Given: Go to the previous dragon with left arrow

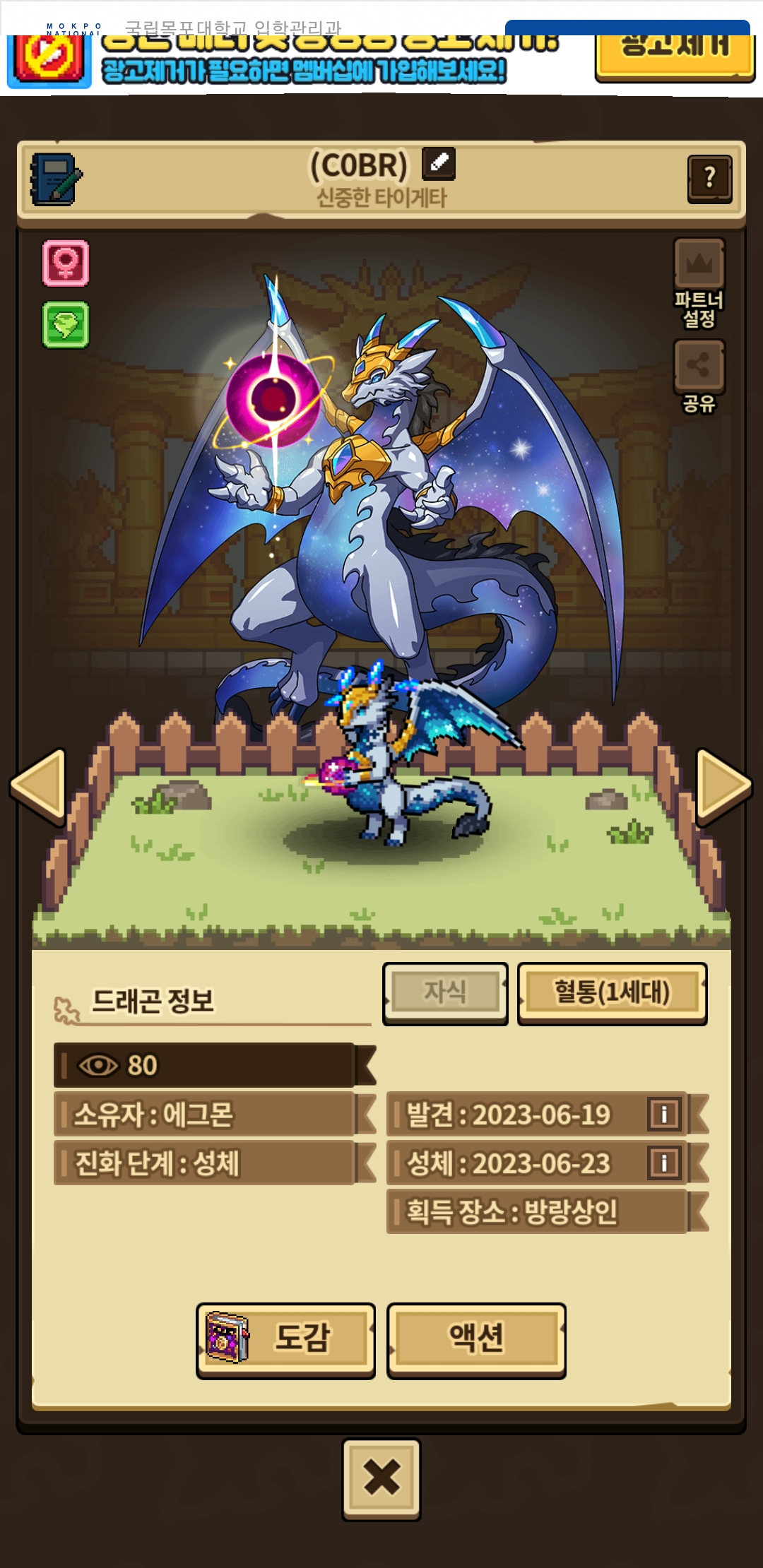Looking at the screenshot, I should click(39, 787).
